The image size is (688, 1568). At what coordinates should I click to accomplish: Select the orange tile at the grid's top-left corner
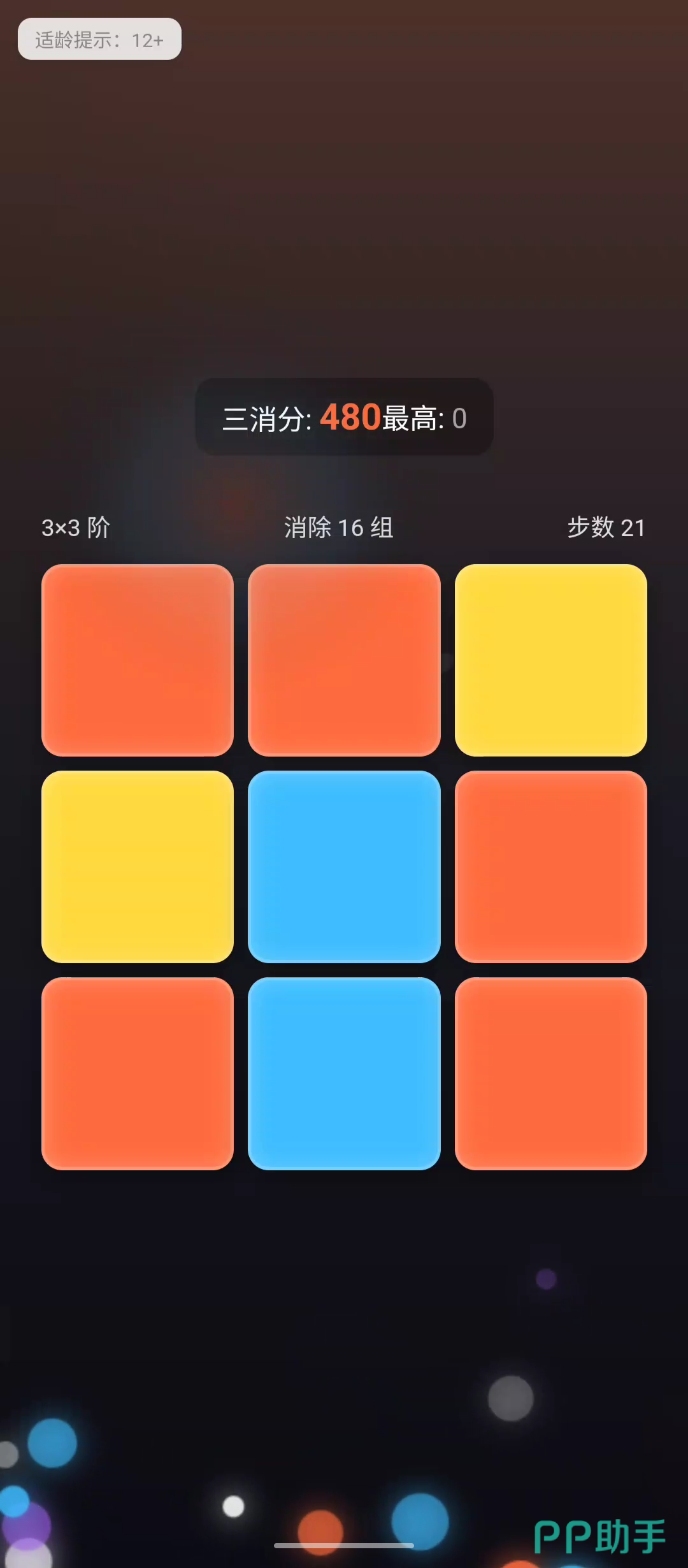[138, 660]
